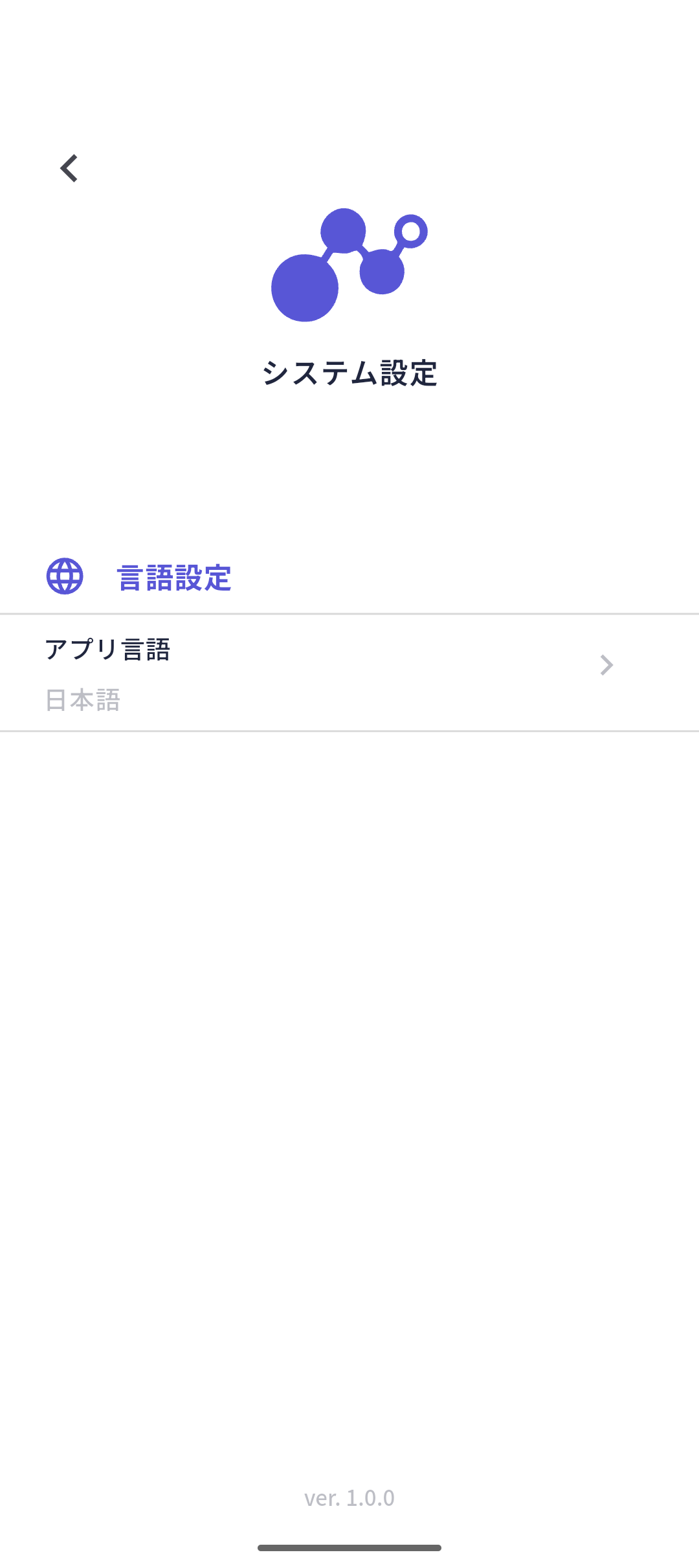Tap the back arrow at top left

click(67, 169)
